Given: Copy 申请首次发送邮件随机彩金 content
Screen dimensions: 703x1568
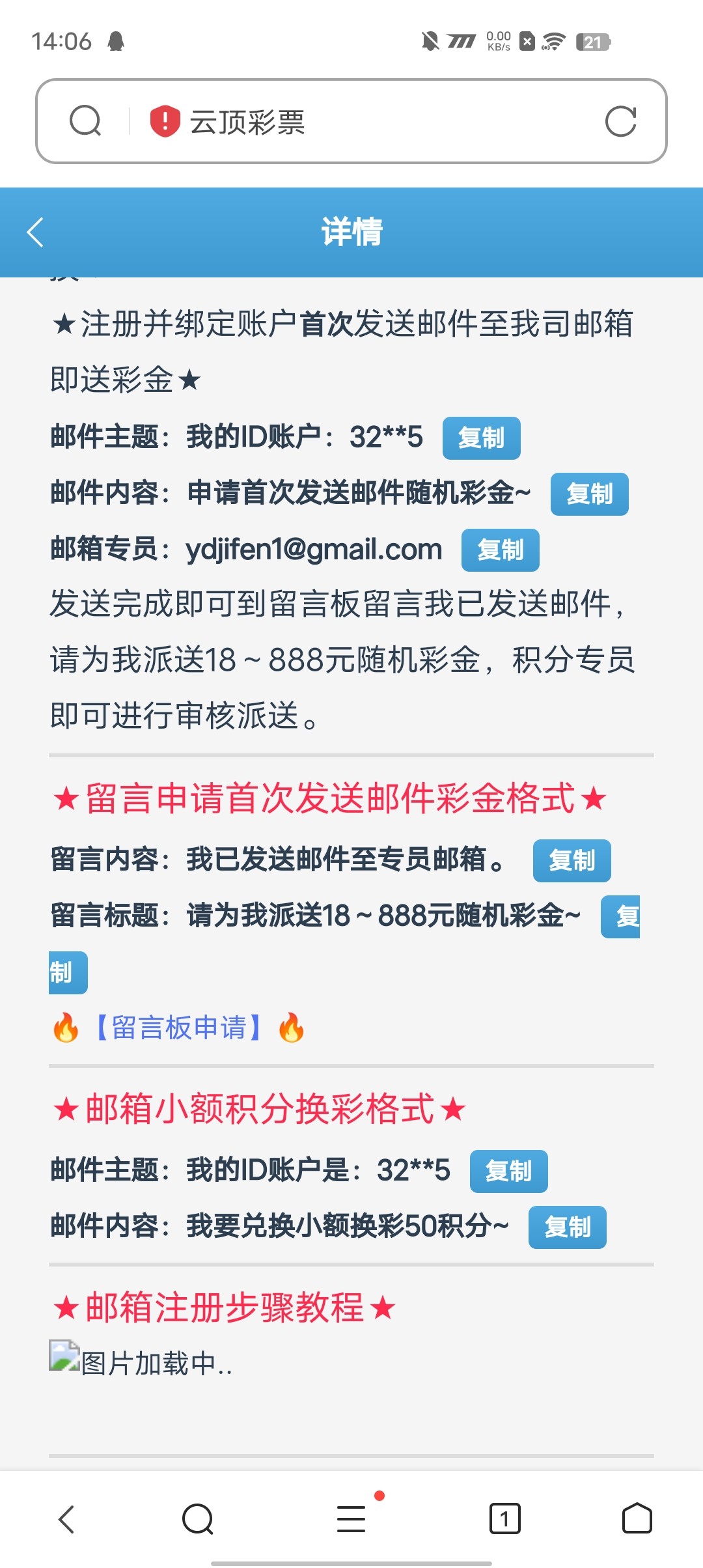Looking at the screenshot, I should point(589,494).
